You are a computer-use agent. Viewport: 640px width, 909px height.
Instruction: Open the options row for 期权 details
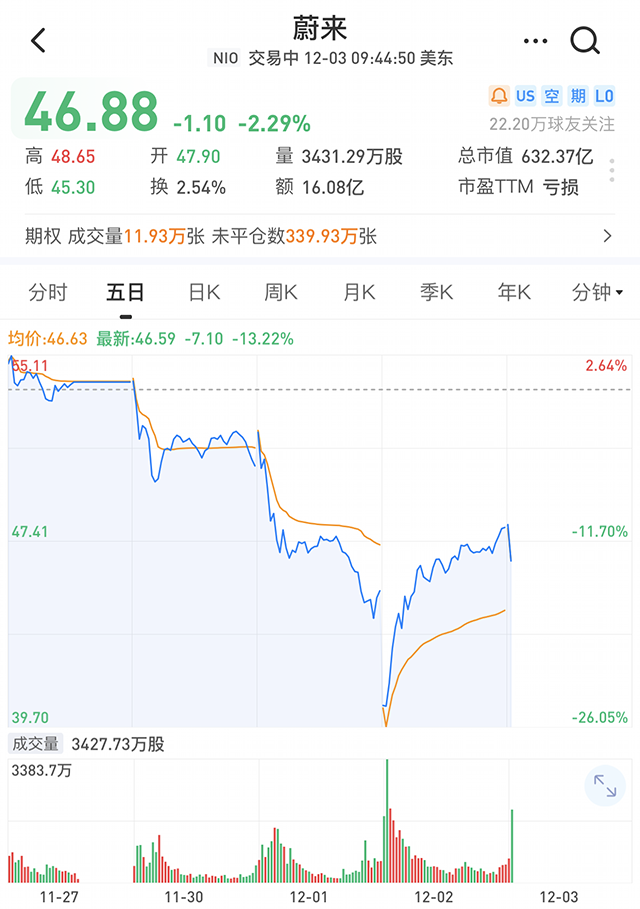point(320,236)
